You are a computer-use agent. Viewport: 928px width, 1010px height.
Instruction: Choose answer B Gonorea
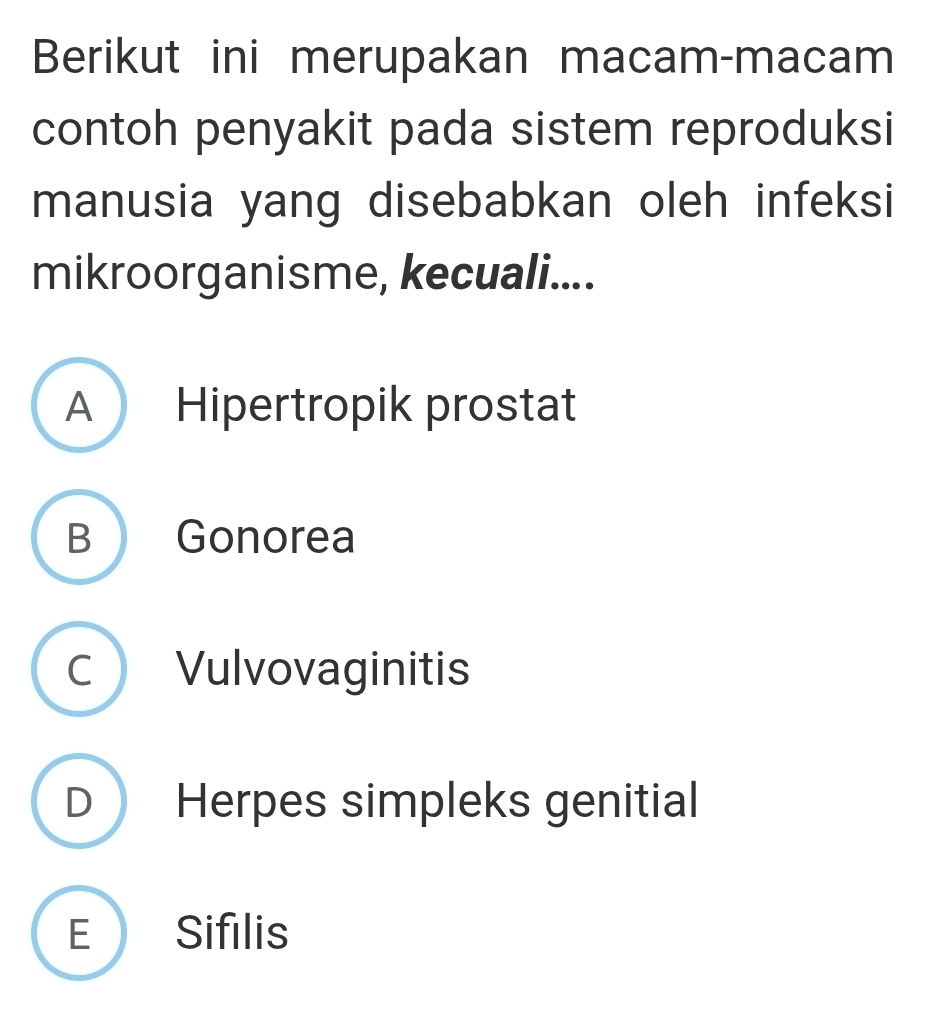[81, 537]
